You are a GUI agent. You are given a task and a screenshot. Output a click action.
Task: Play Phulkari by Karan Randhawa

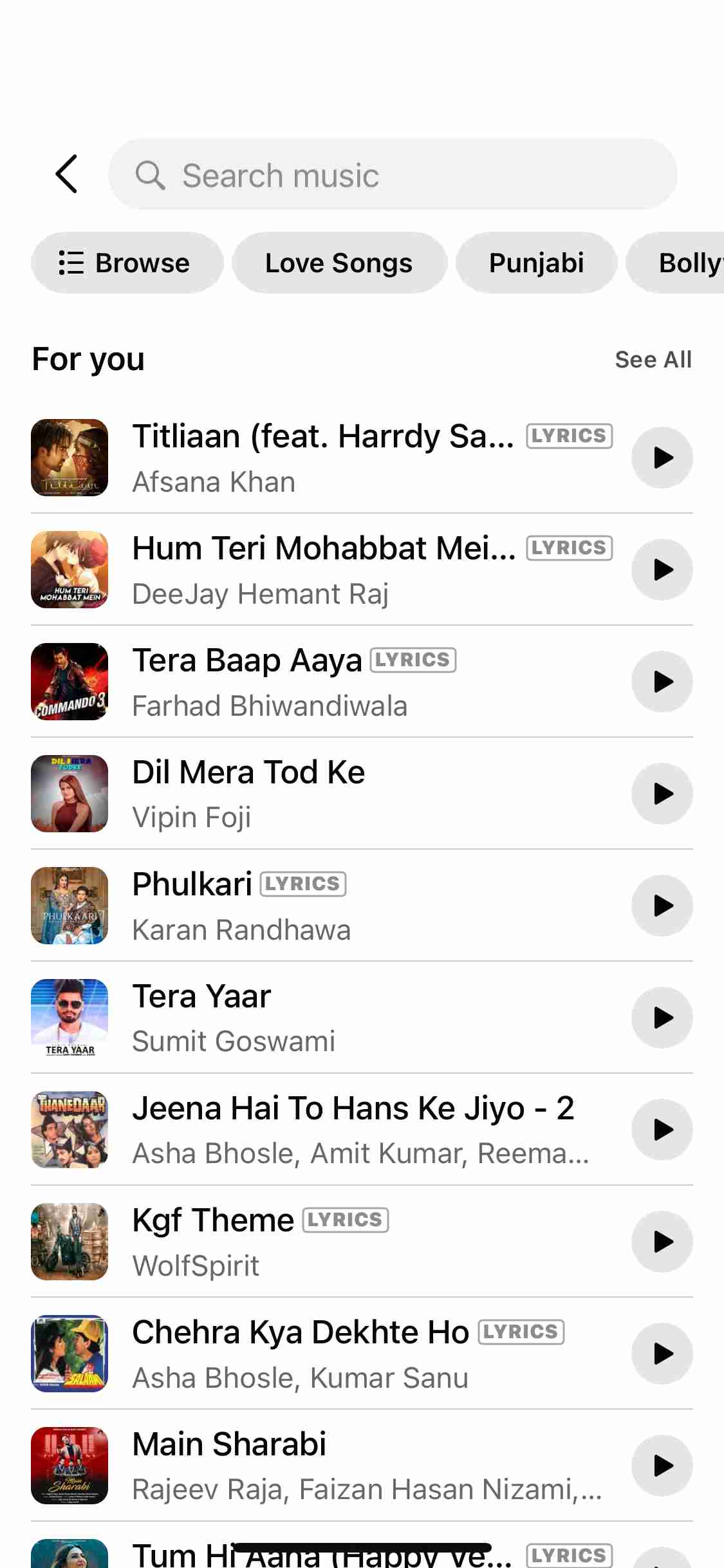[x=662, y=906]
